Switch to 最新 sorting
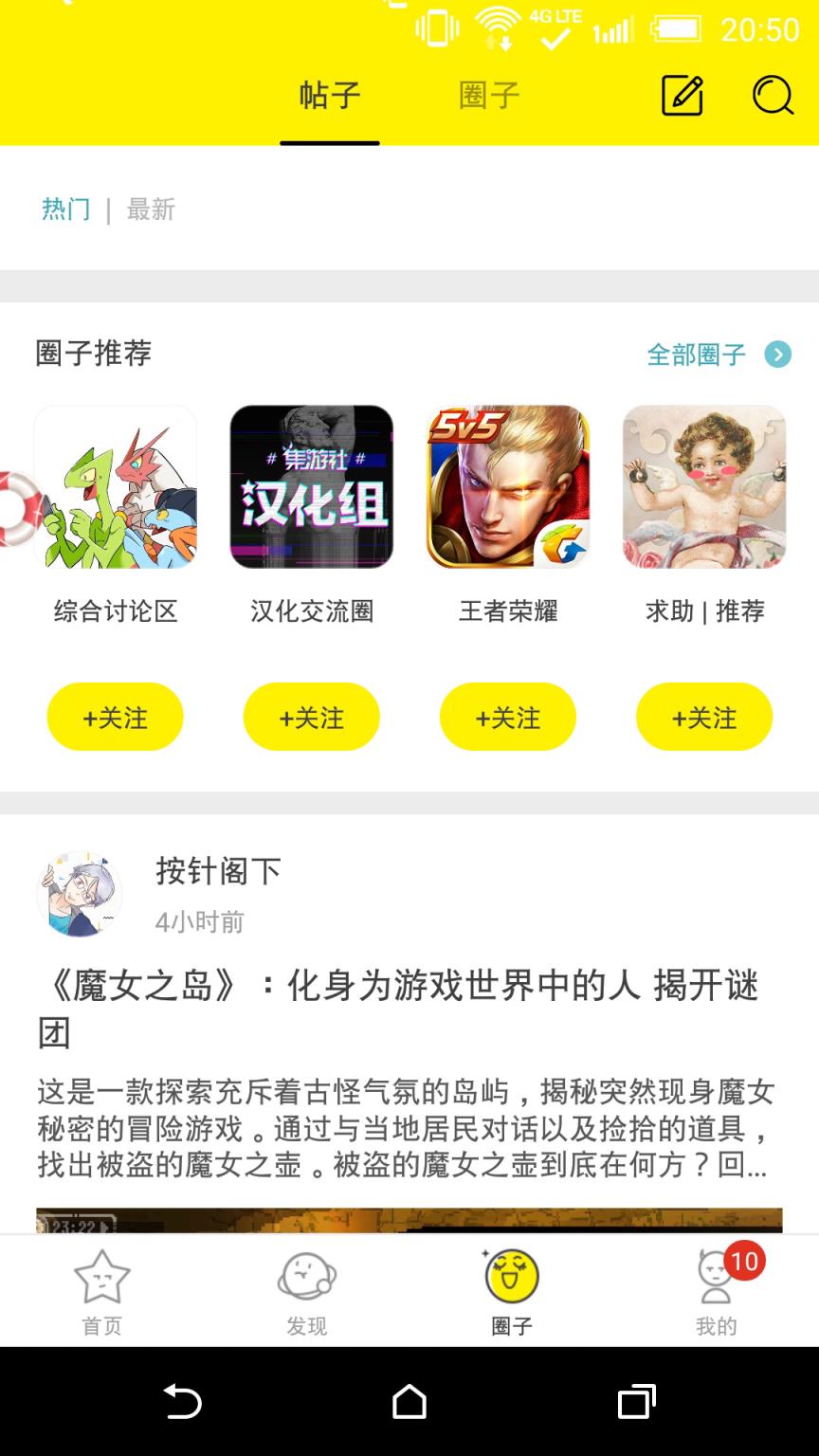The height and width of the screenshot is (1456, 819). pyautogui.click(x=150, y=209)
